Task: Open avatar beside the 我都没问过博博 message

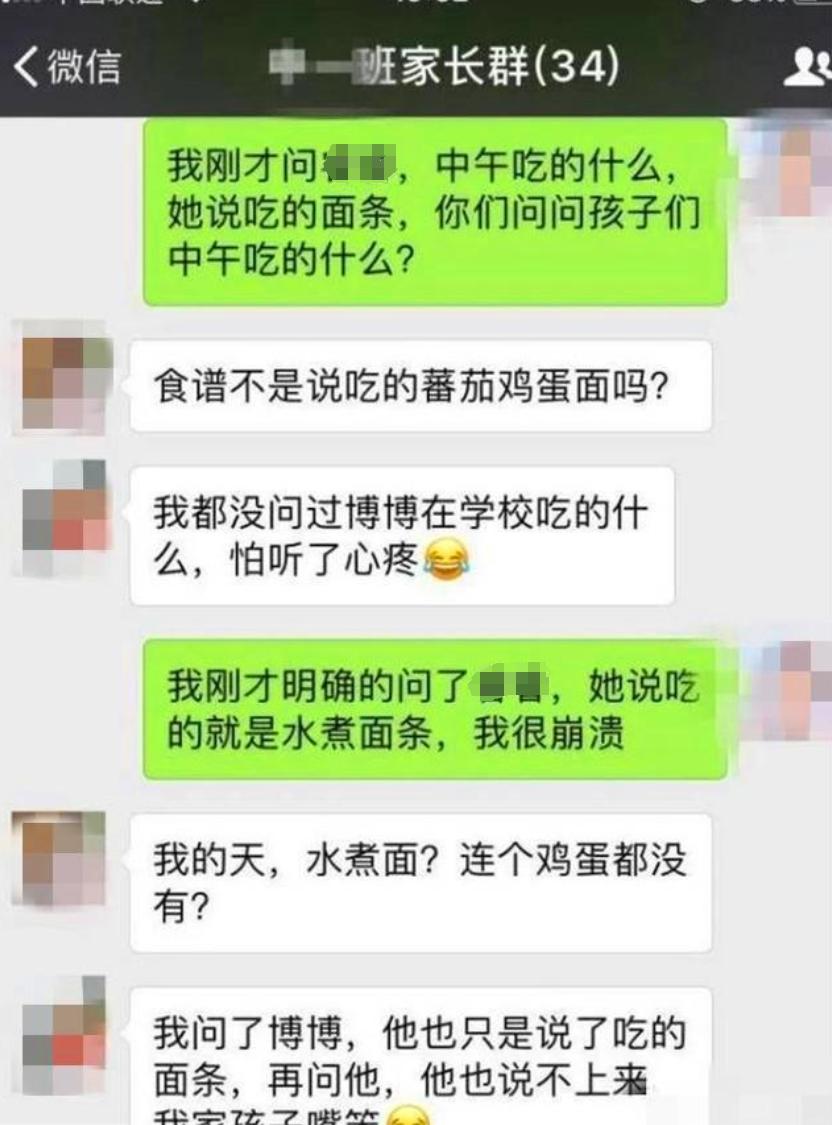Action: [64, 517]
